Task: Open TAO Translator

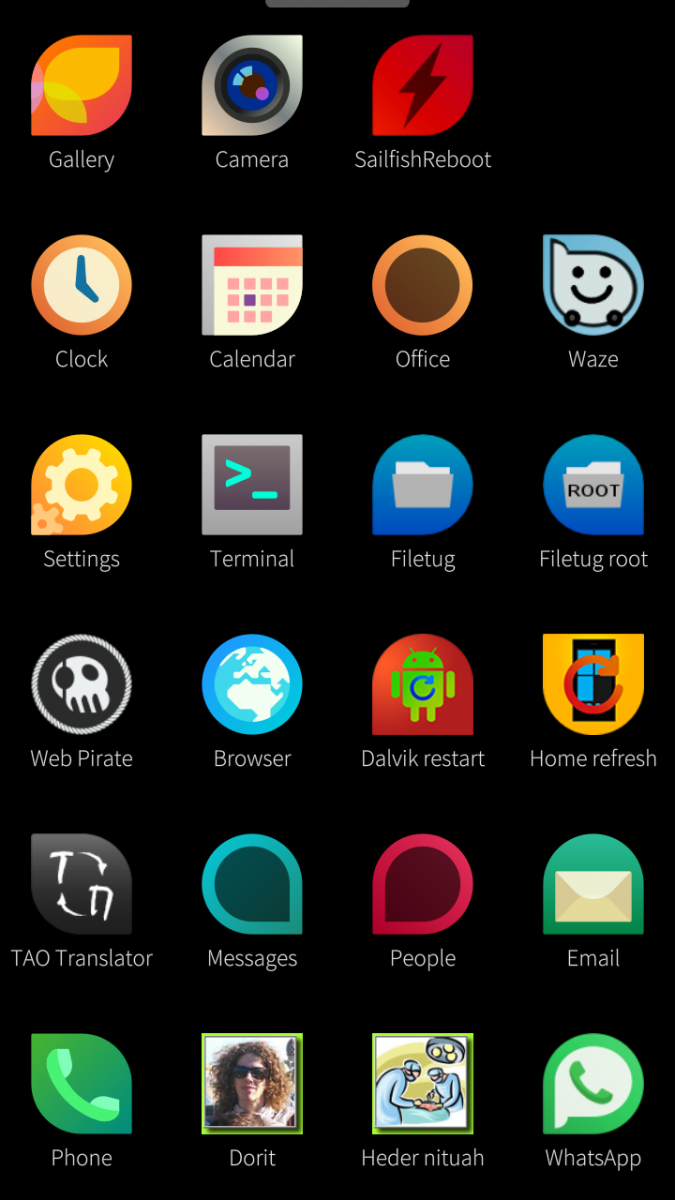Action: coord(81,885)
